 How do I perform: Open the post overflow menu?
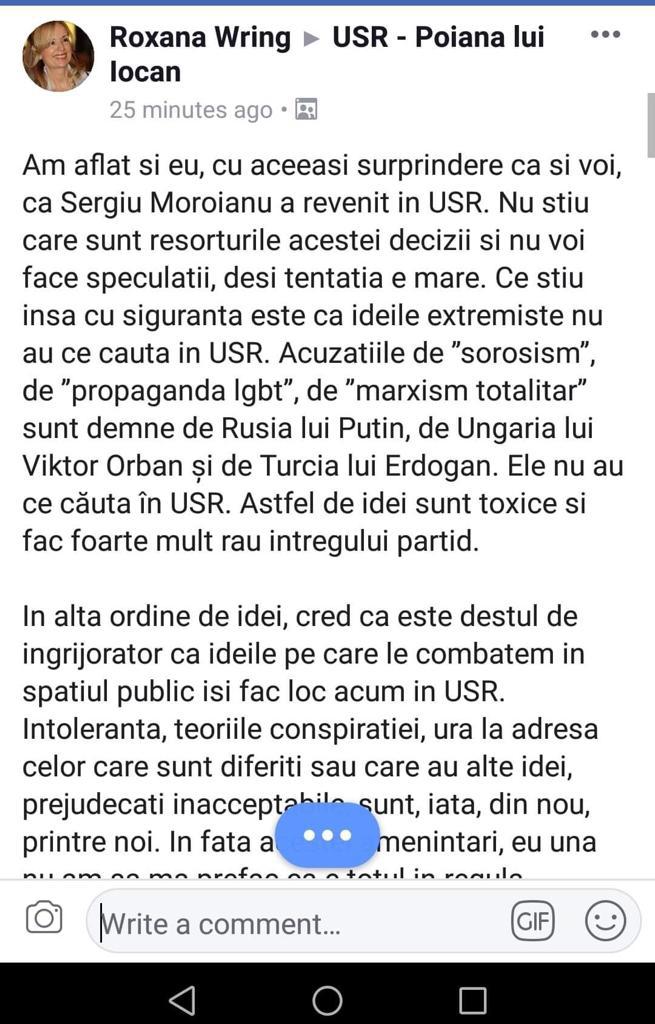(605, 35)
